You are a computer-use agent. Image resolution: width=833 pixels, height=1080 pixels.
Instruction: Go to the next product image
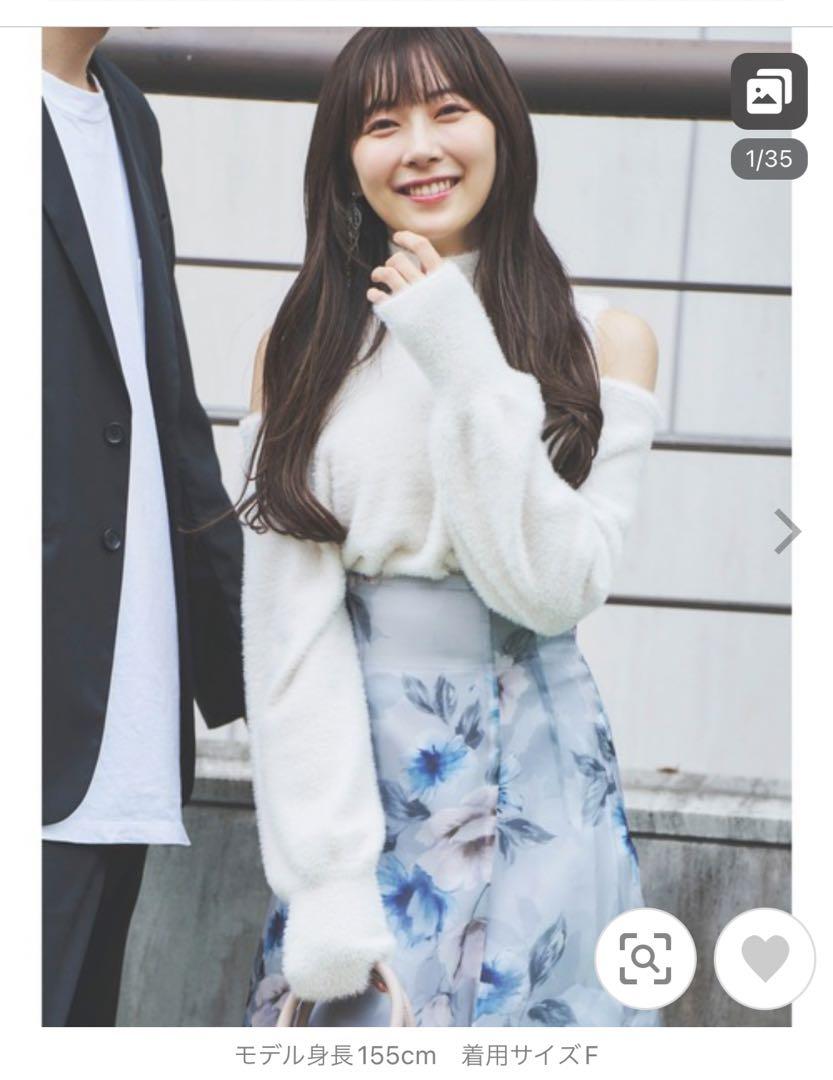787,531
